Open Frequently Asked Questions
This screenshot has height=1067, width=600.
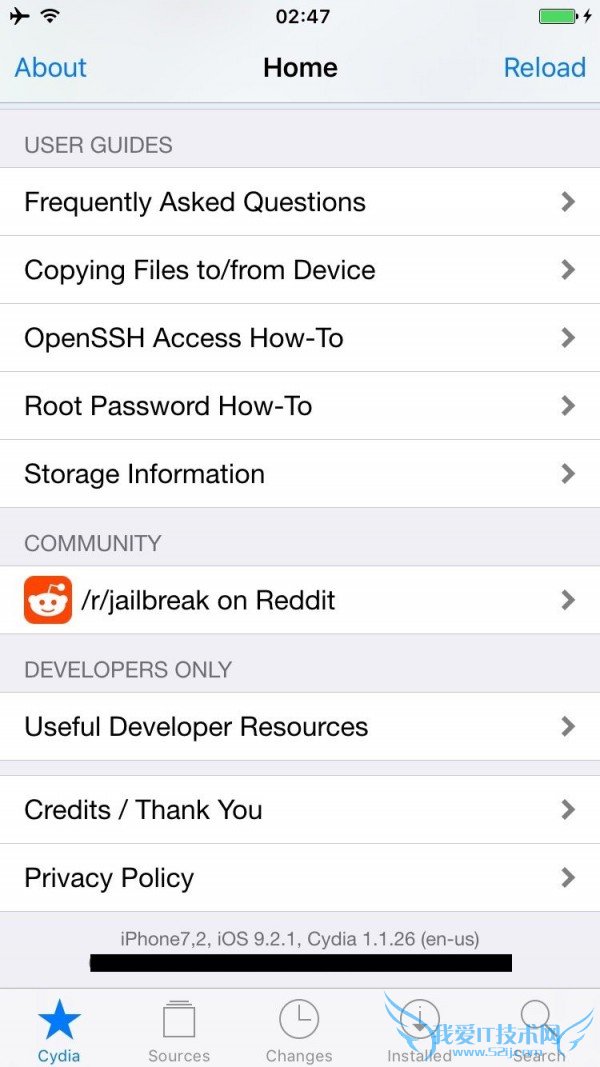[300, 202]
